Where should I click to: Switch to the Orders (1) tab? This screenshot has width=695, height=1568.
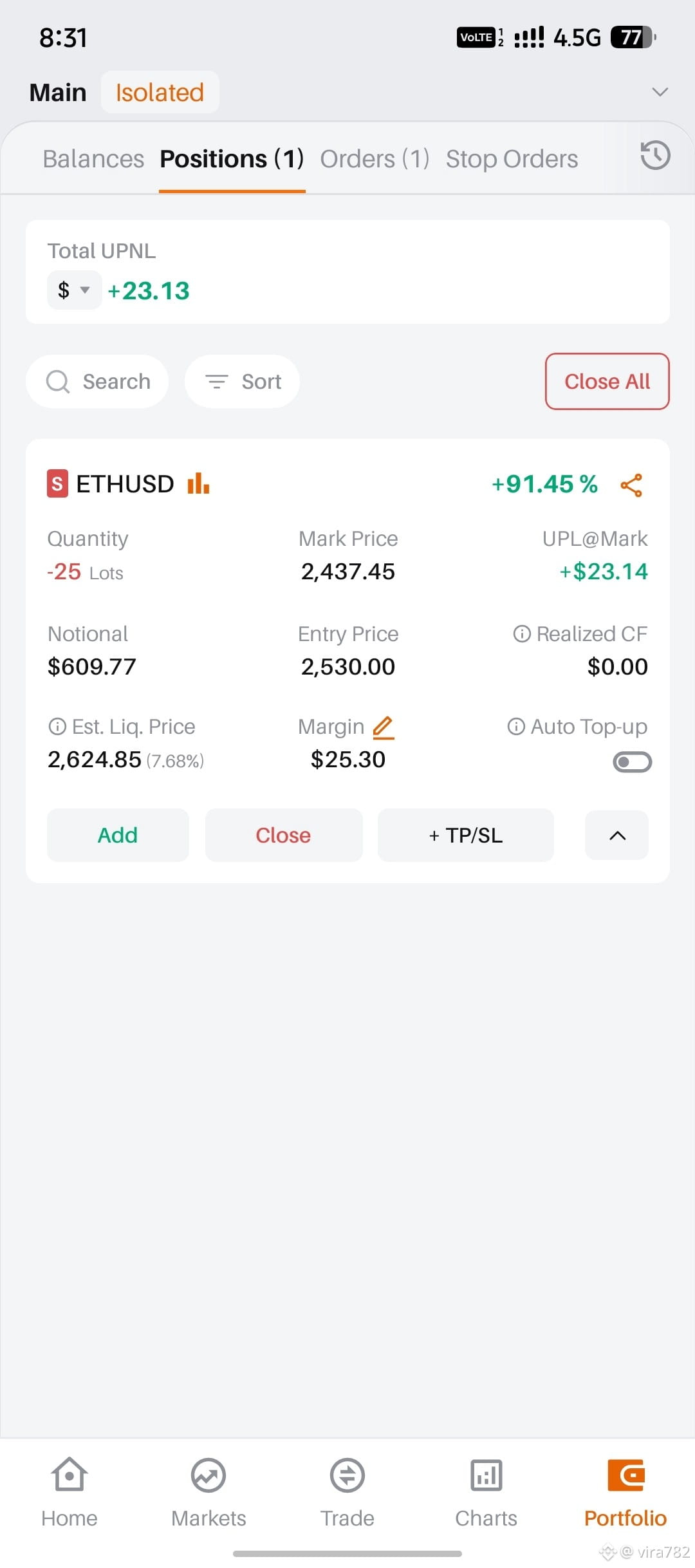[x=375, y=159]
